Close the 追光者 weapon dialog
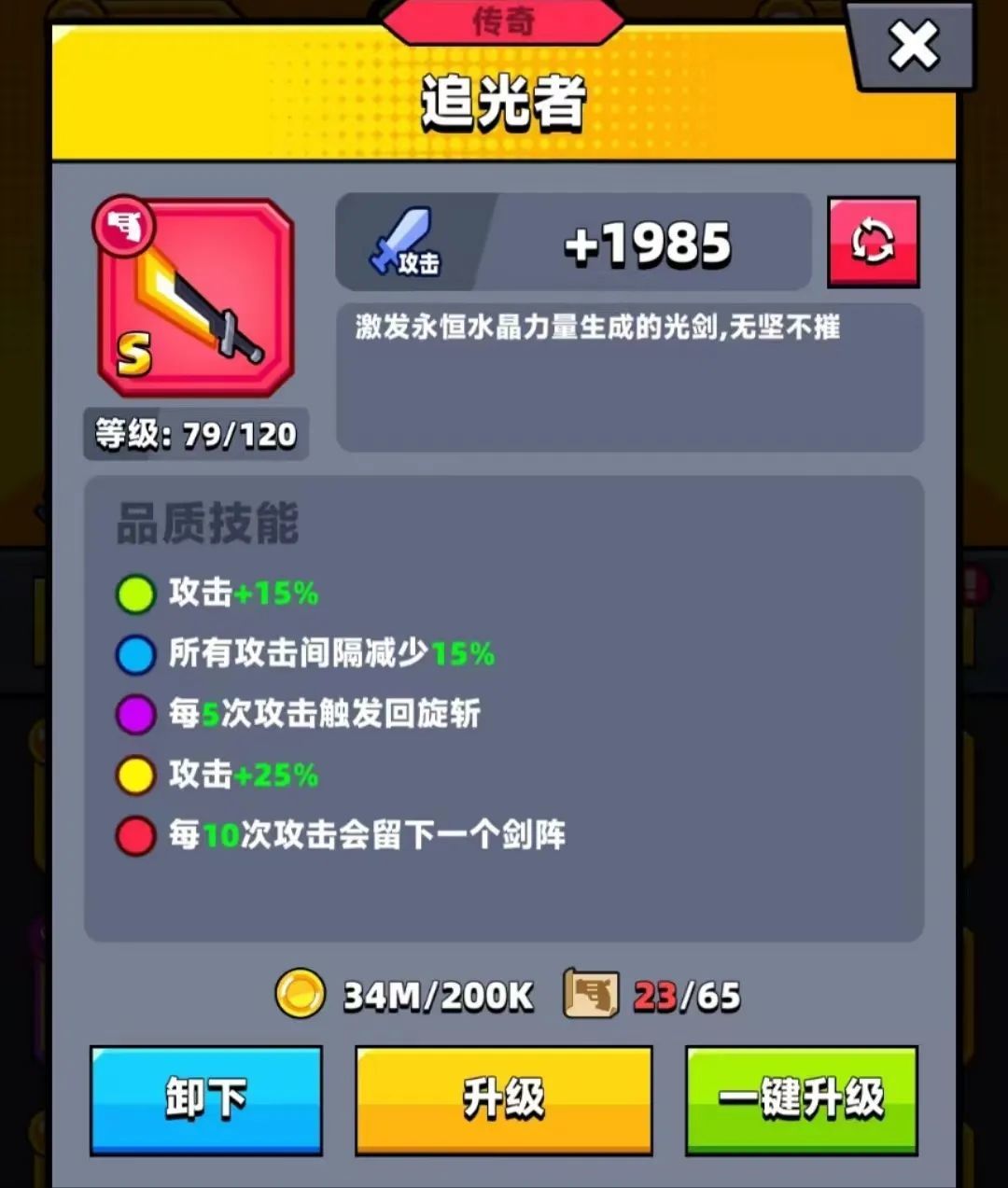The width and height of the screenshot is (1008, 1188). coord(912,47)
